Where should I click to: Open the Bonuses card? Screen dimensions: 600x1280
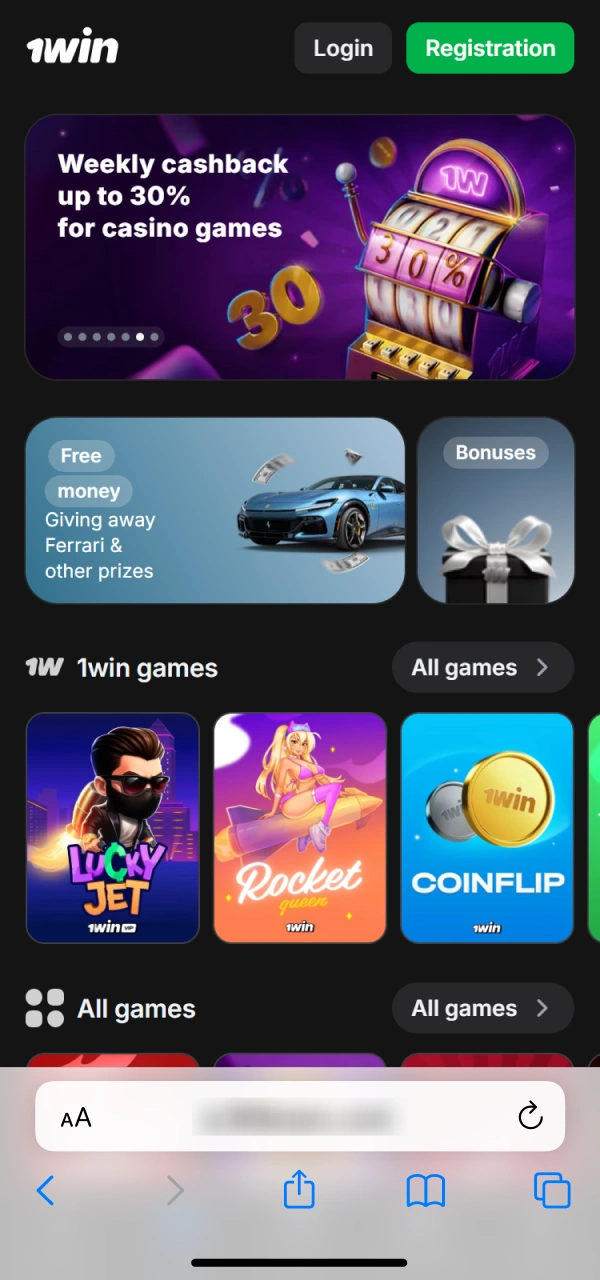[496, 511]
